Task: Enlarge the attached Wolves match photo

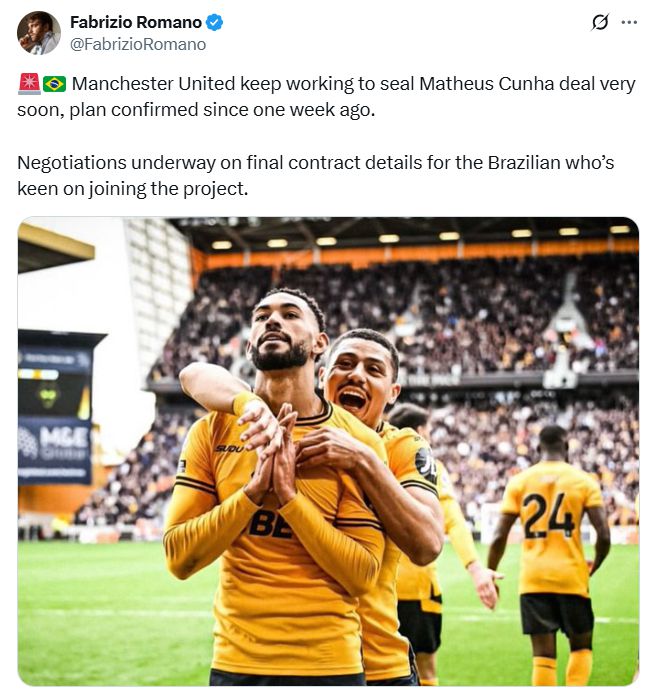Action: click(328, 450)
